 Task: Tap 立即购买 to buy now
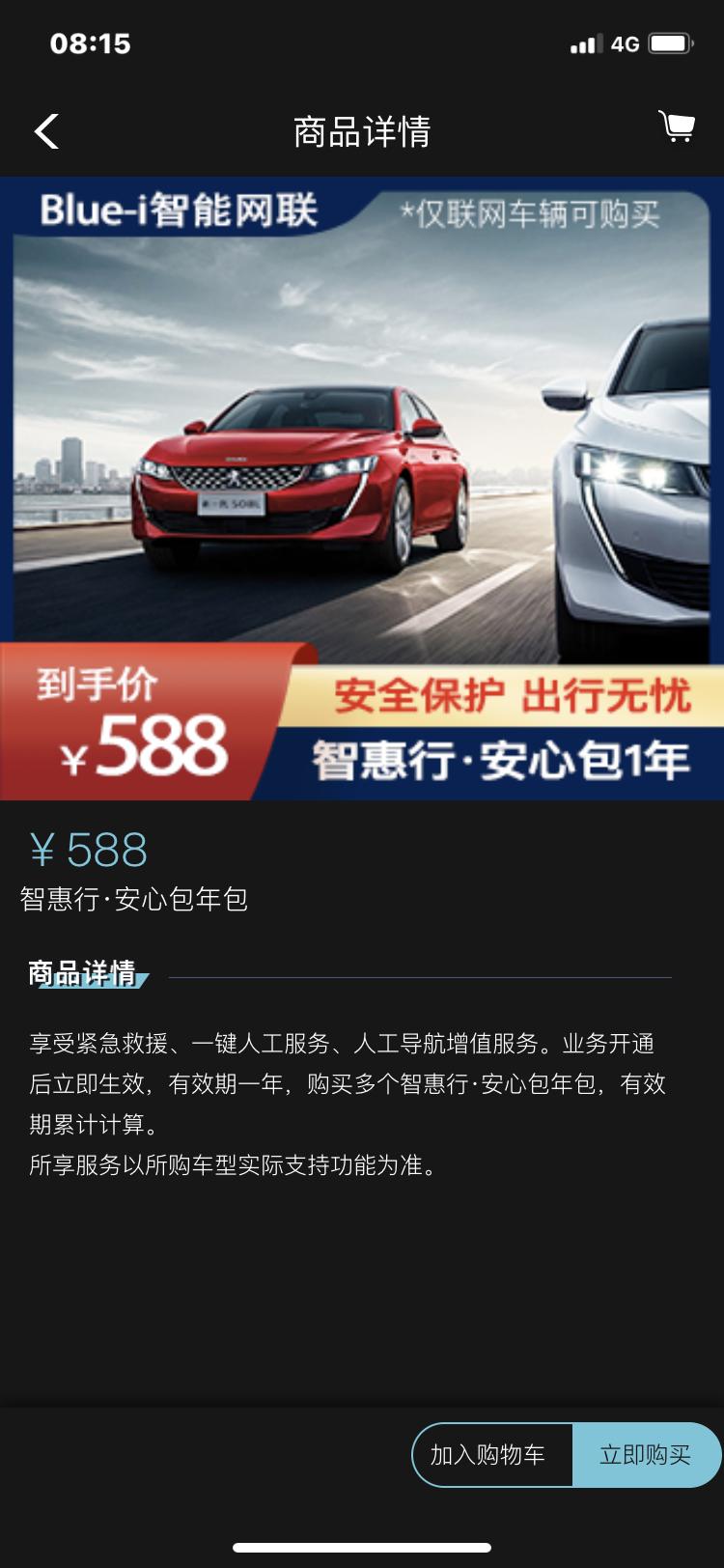645,1454
